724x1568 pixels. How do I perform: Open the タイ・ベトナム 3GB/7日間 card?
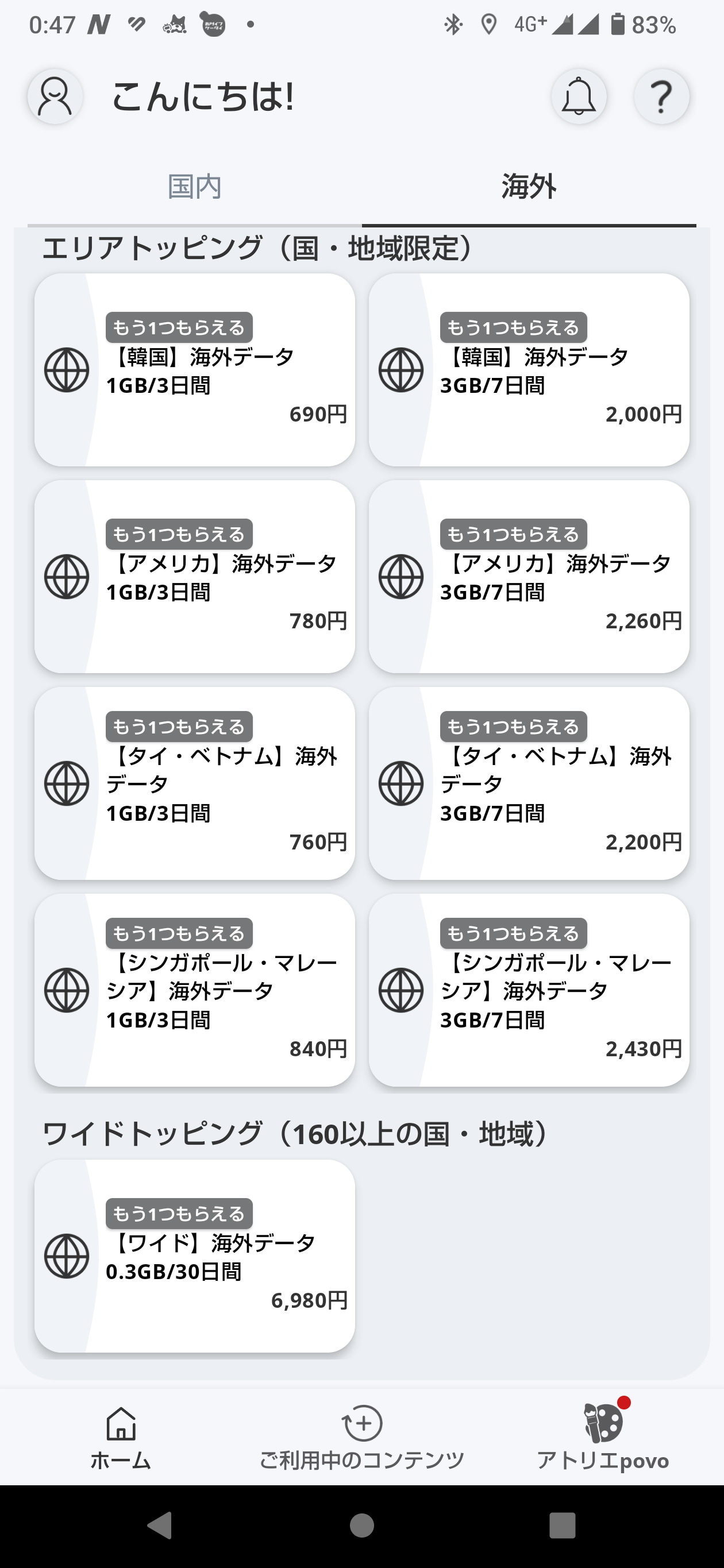pos(529,785)
